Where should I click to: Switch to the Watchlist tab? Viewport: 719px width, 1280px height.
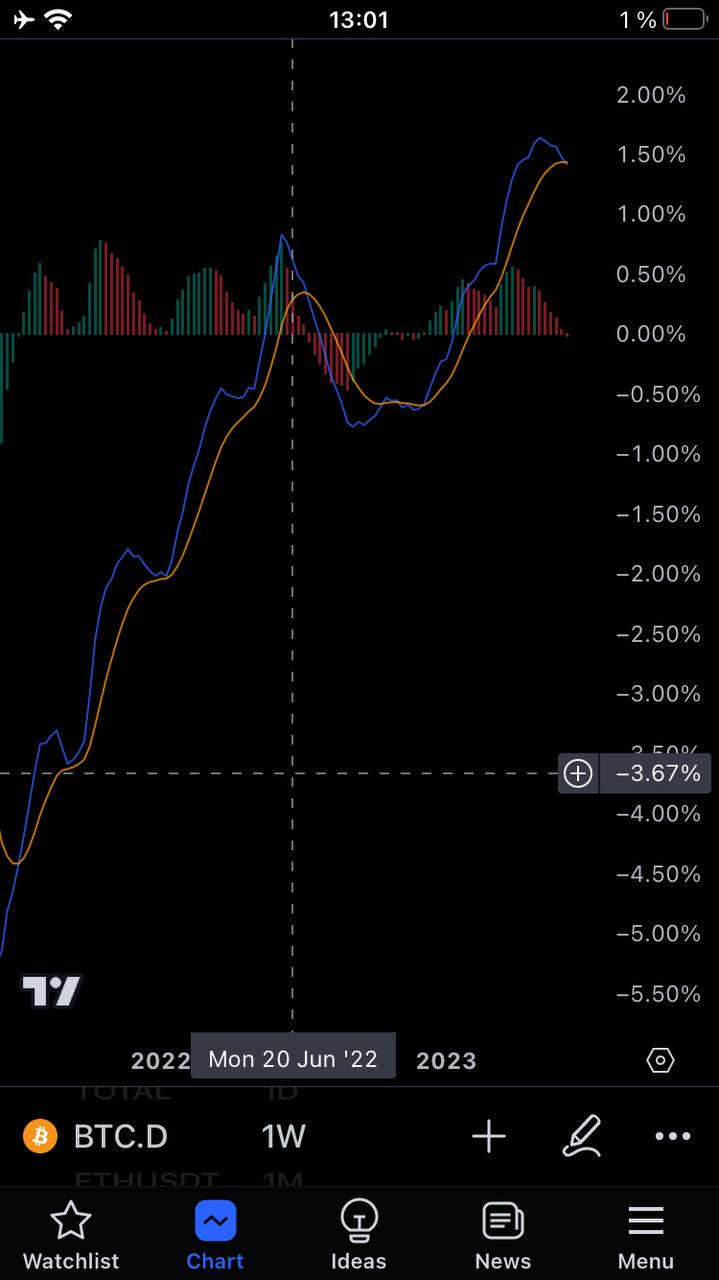[x=71, y=1235]
